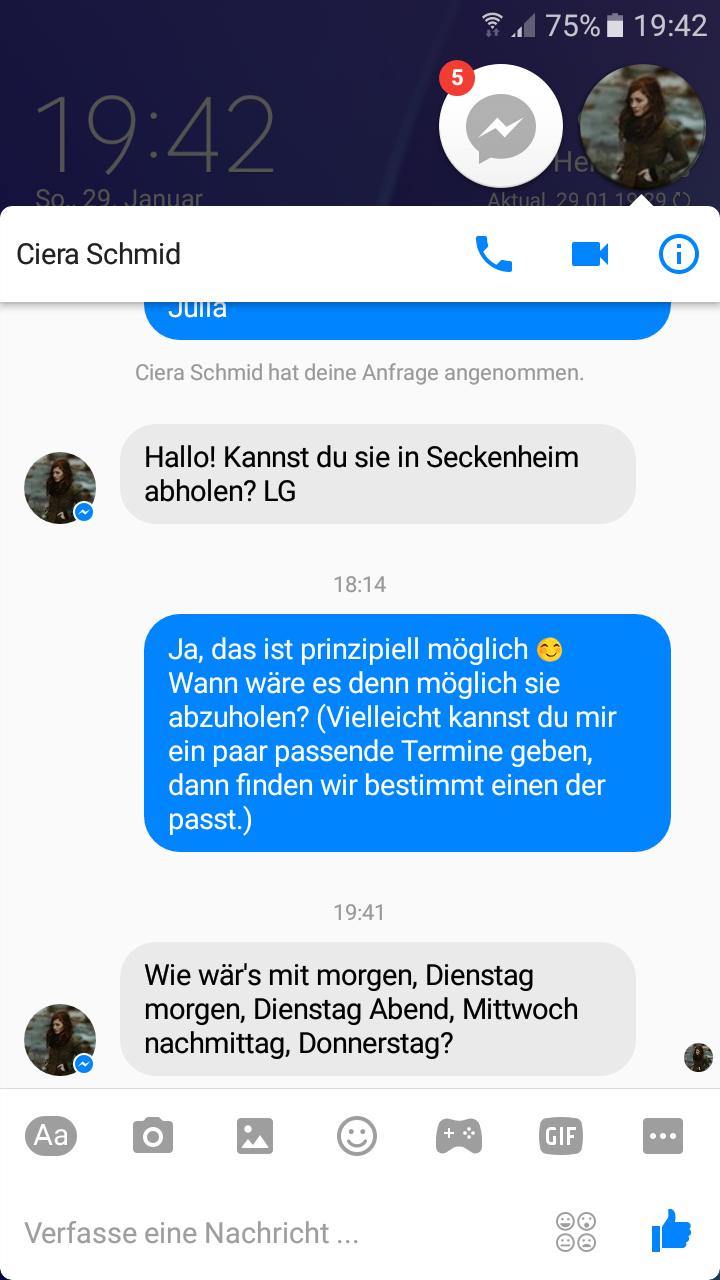Send a thumbs-up like
The height and width of the screenshot is (1280, 720).
pos(671,1231)
